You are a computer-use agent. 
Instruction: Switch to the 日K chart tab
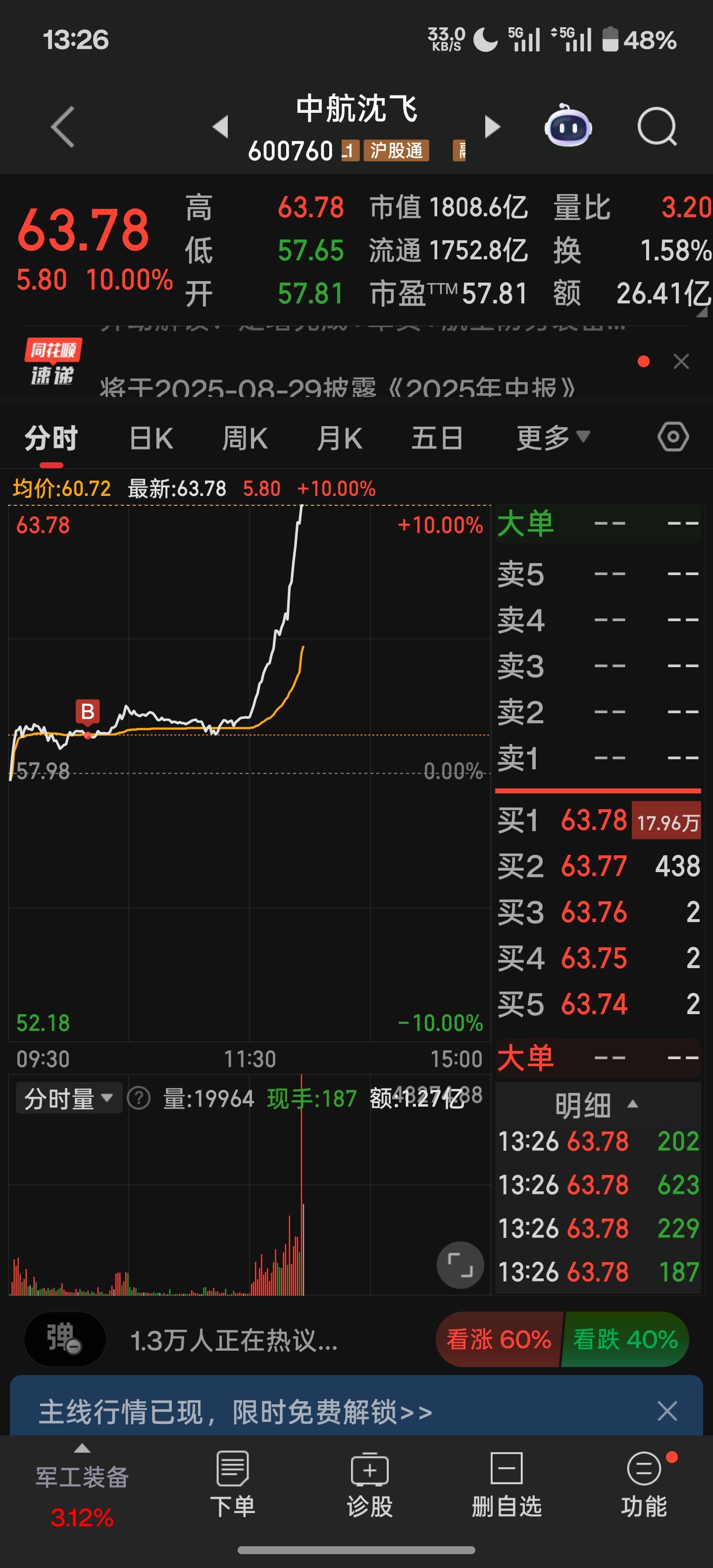pos(152,438)
